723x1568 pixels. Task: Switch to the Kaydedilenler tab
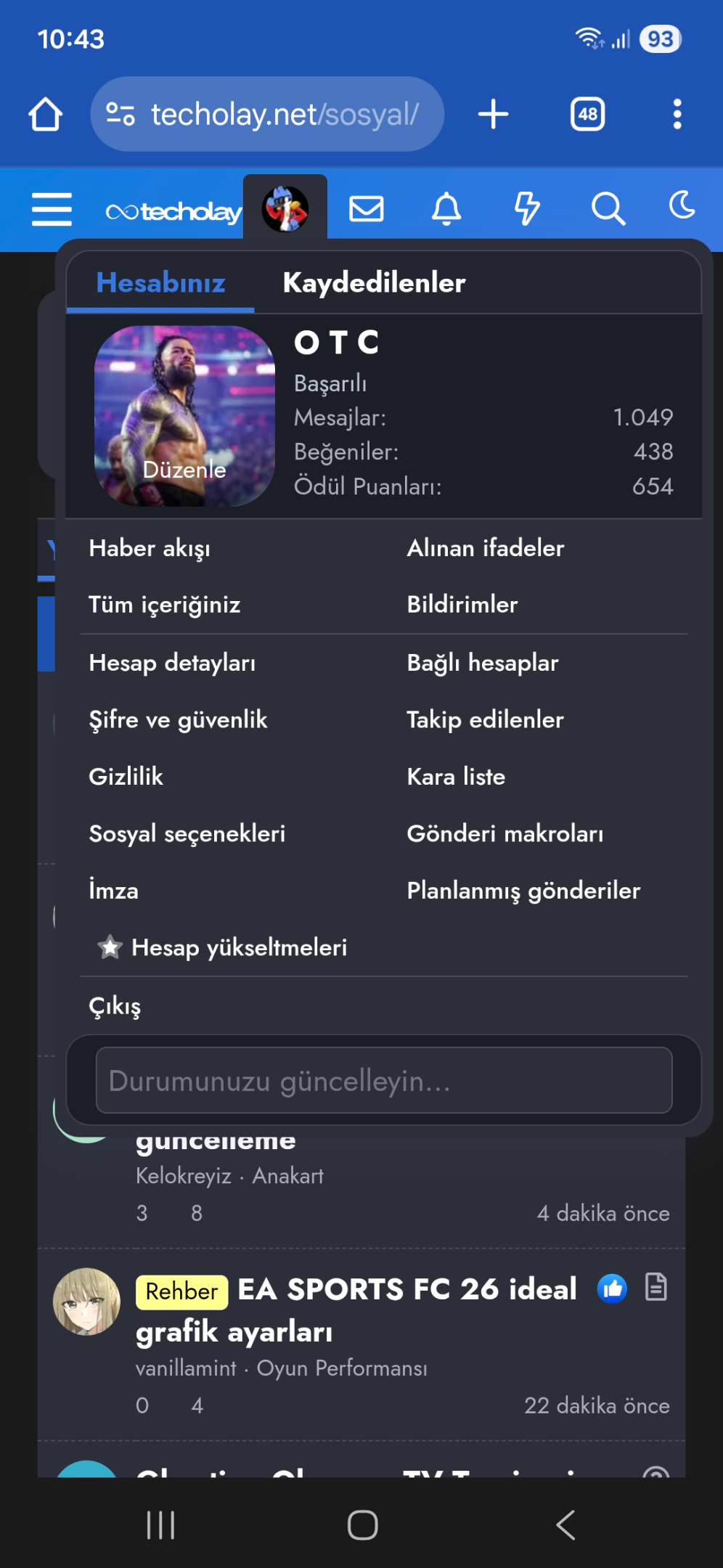pos(374,282)
